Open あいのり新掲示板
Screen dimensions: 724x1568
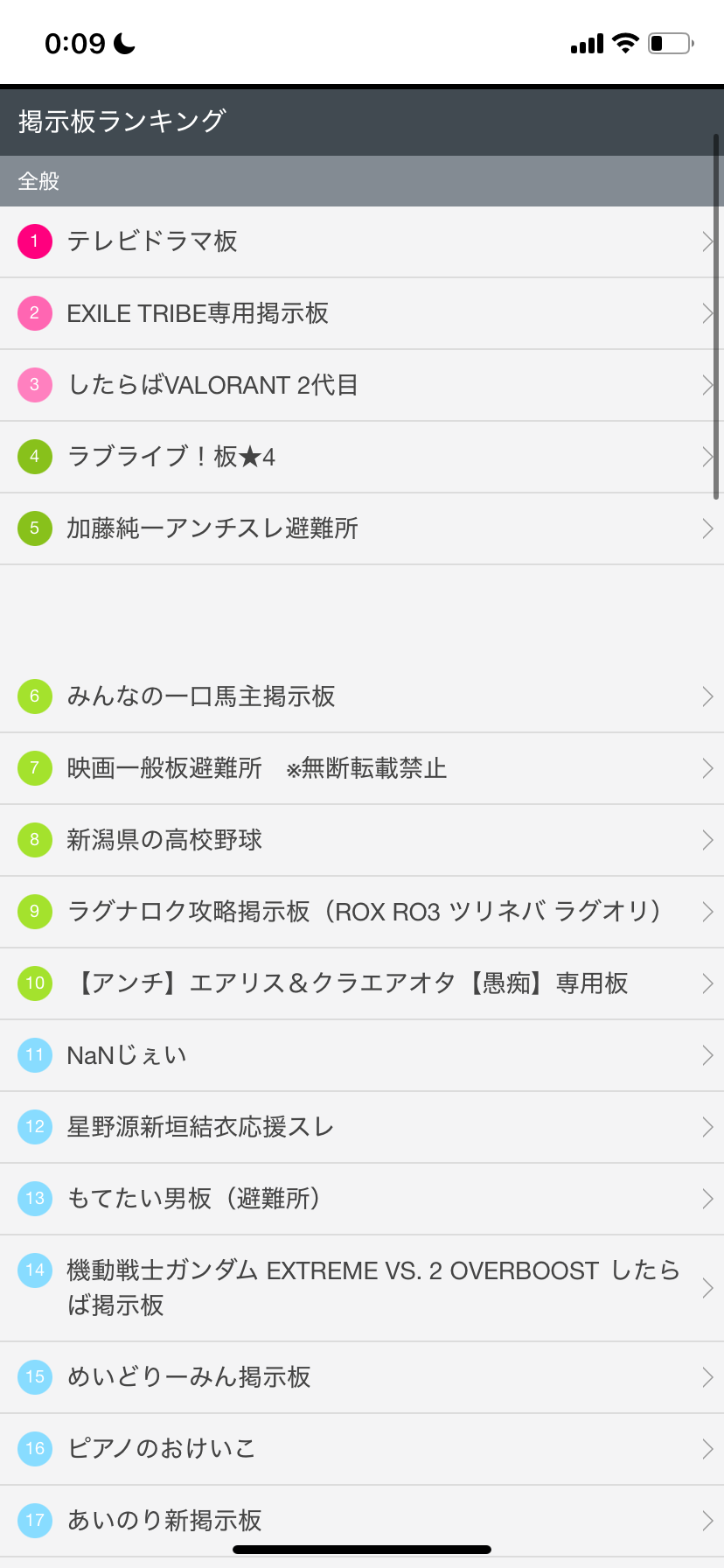tap(362, 1522)
